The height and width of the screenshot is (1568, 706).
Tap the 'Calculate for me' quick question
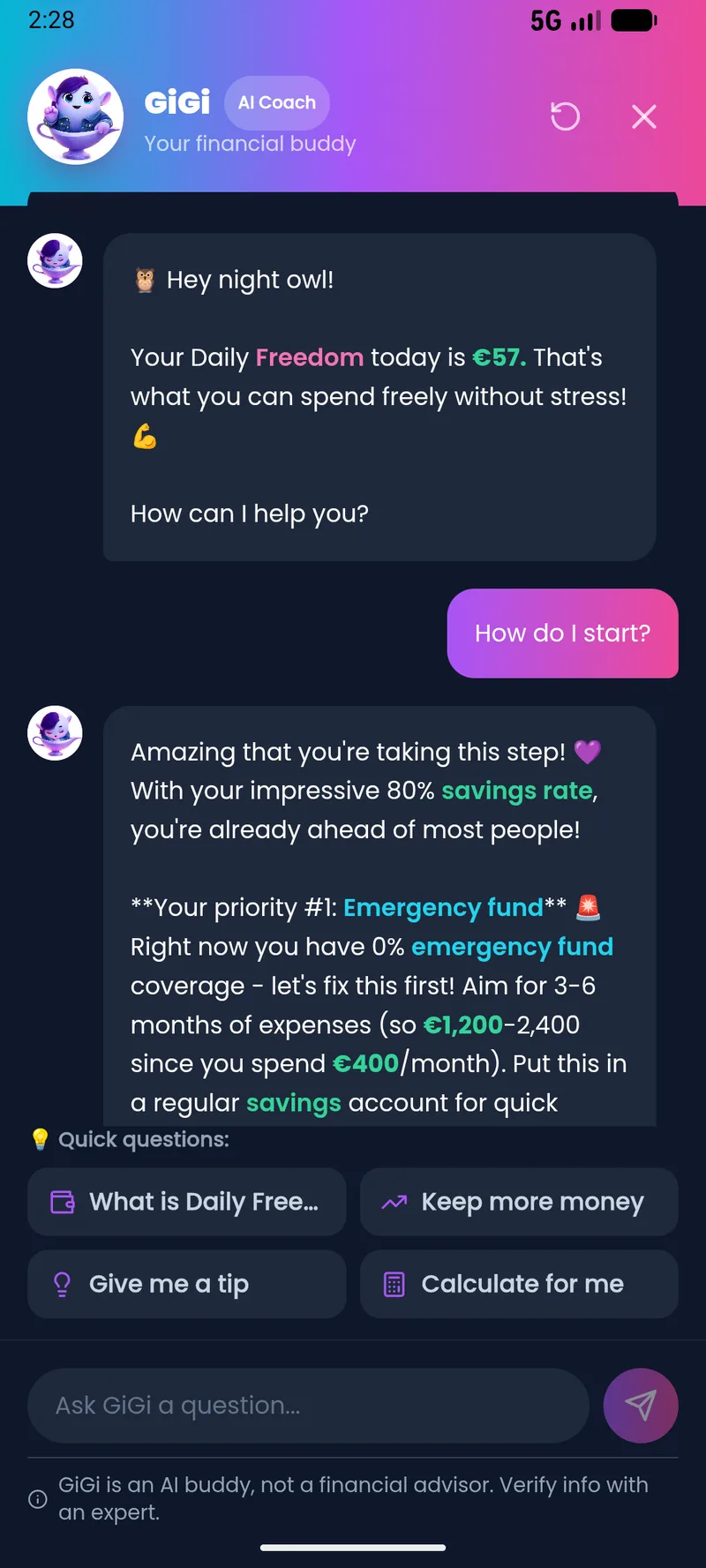point(519,1284)
